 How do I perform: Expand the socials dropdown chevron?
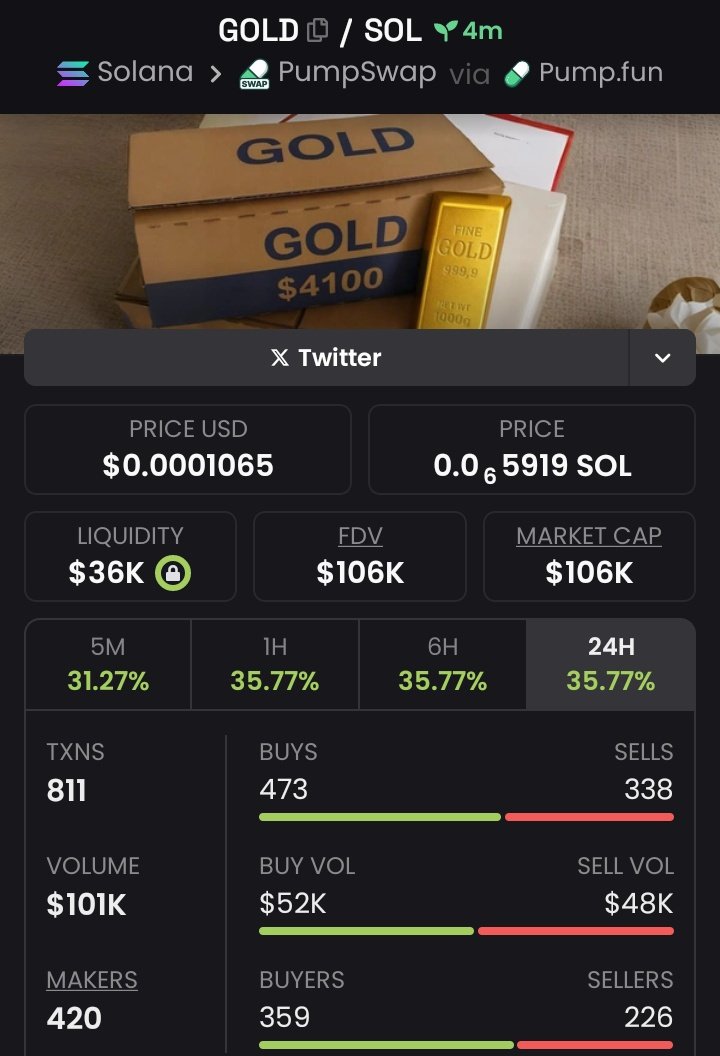(x=662, y=358)
